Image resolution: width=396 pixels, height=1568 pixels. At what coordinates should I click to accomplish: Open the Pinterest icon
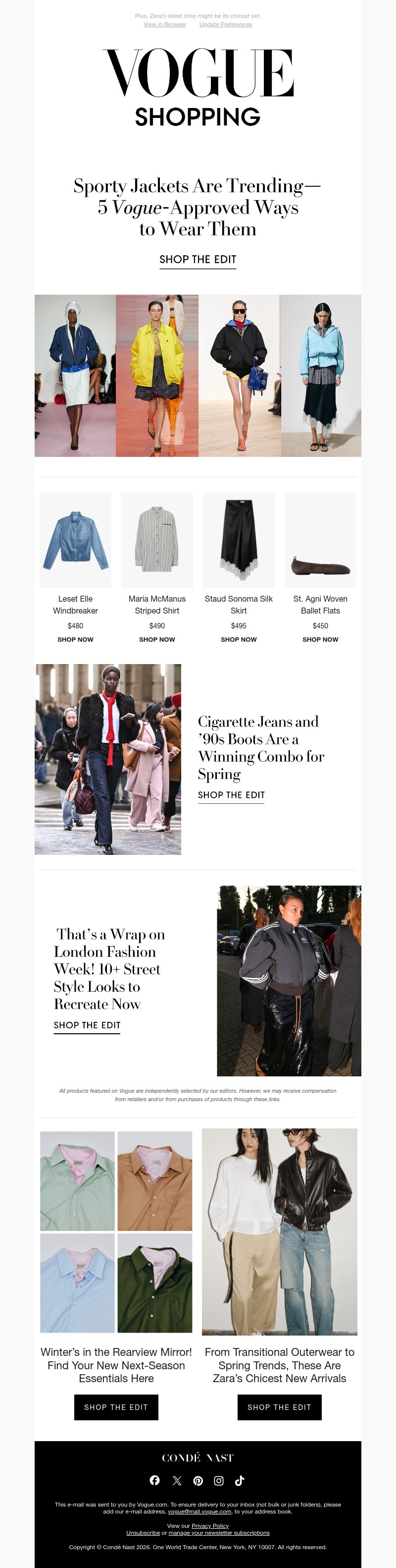[x=198, y=1480]
